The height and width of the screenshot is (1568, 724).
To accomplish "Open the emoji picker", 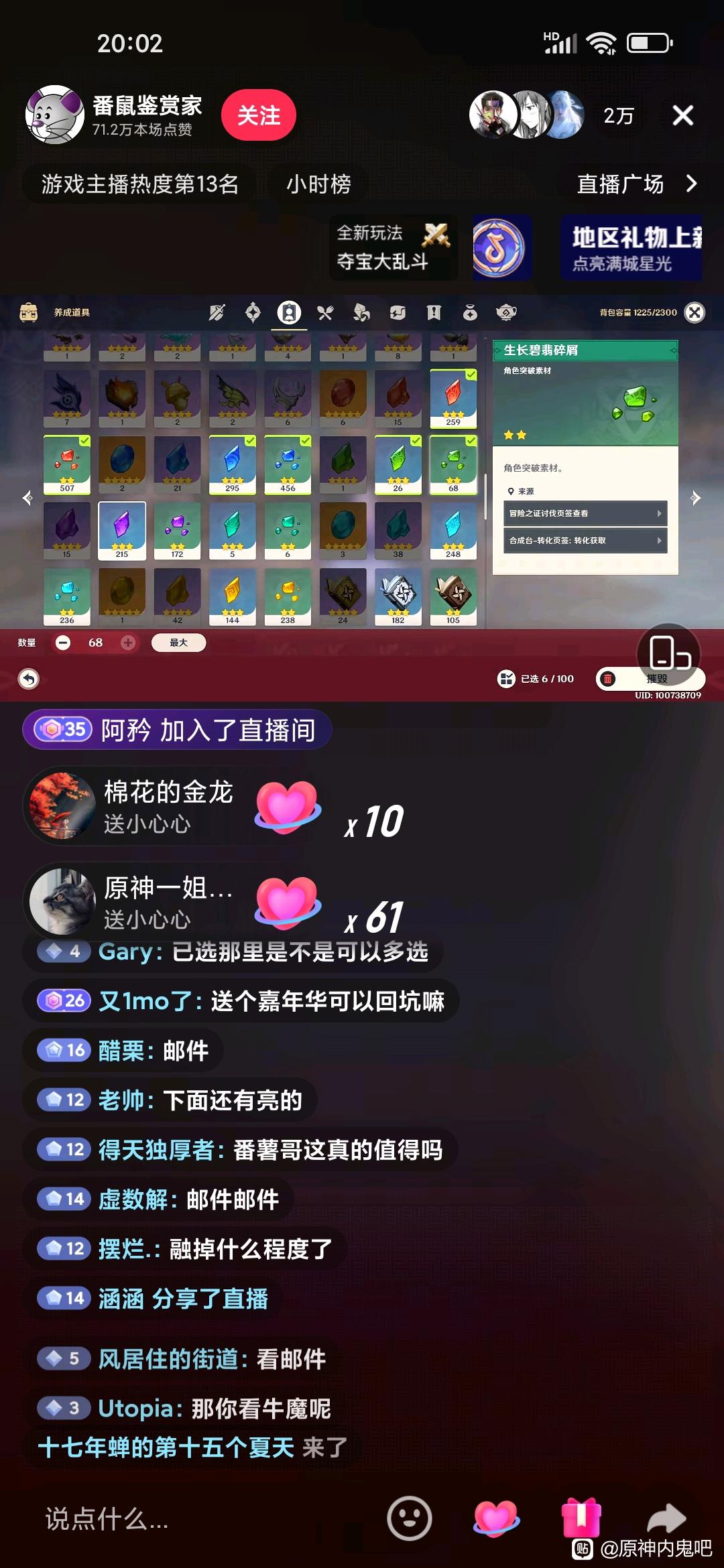I will click(409, 1518).
